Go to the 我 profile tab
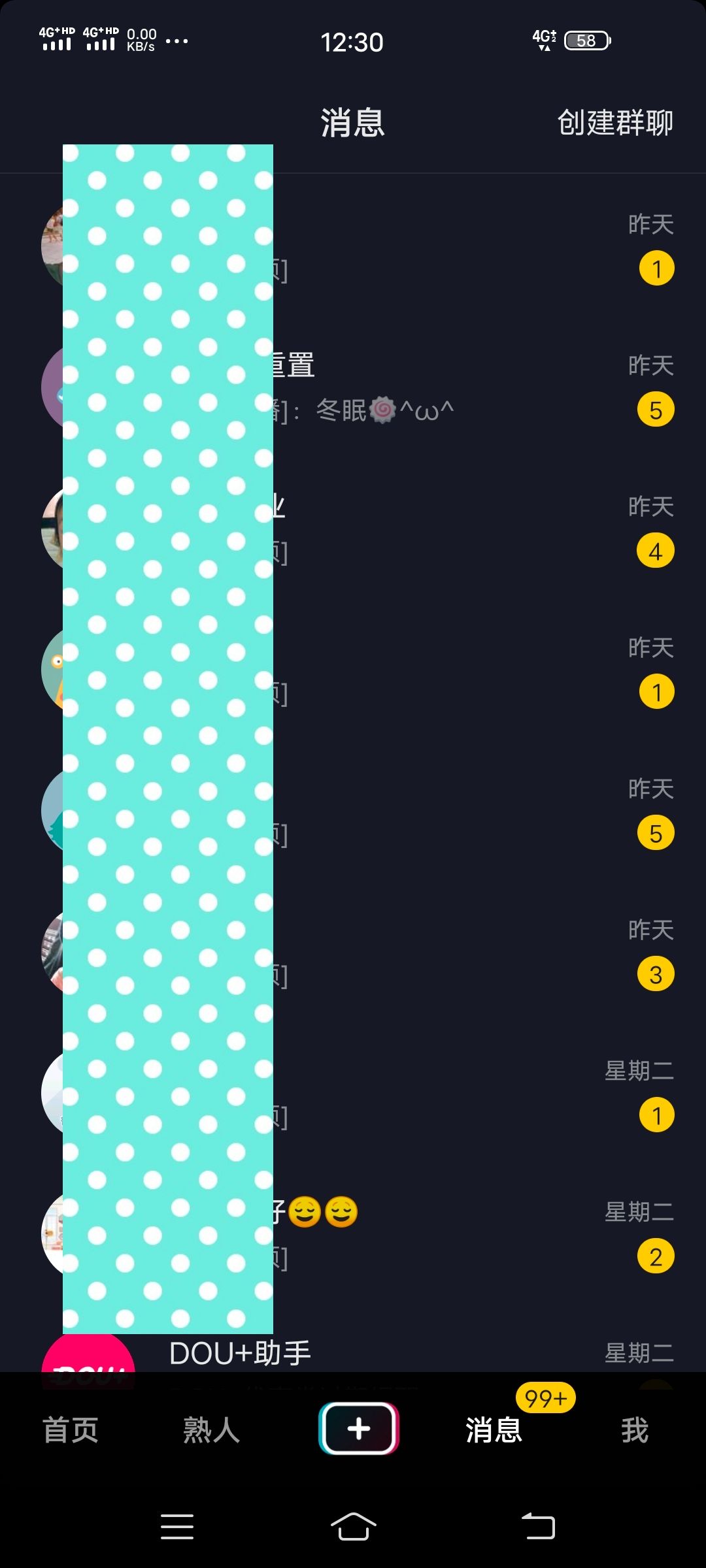The height and width of the screenshot is (1568, 706). coord(634,1429)
